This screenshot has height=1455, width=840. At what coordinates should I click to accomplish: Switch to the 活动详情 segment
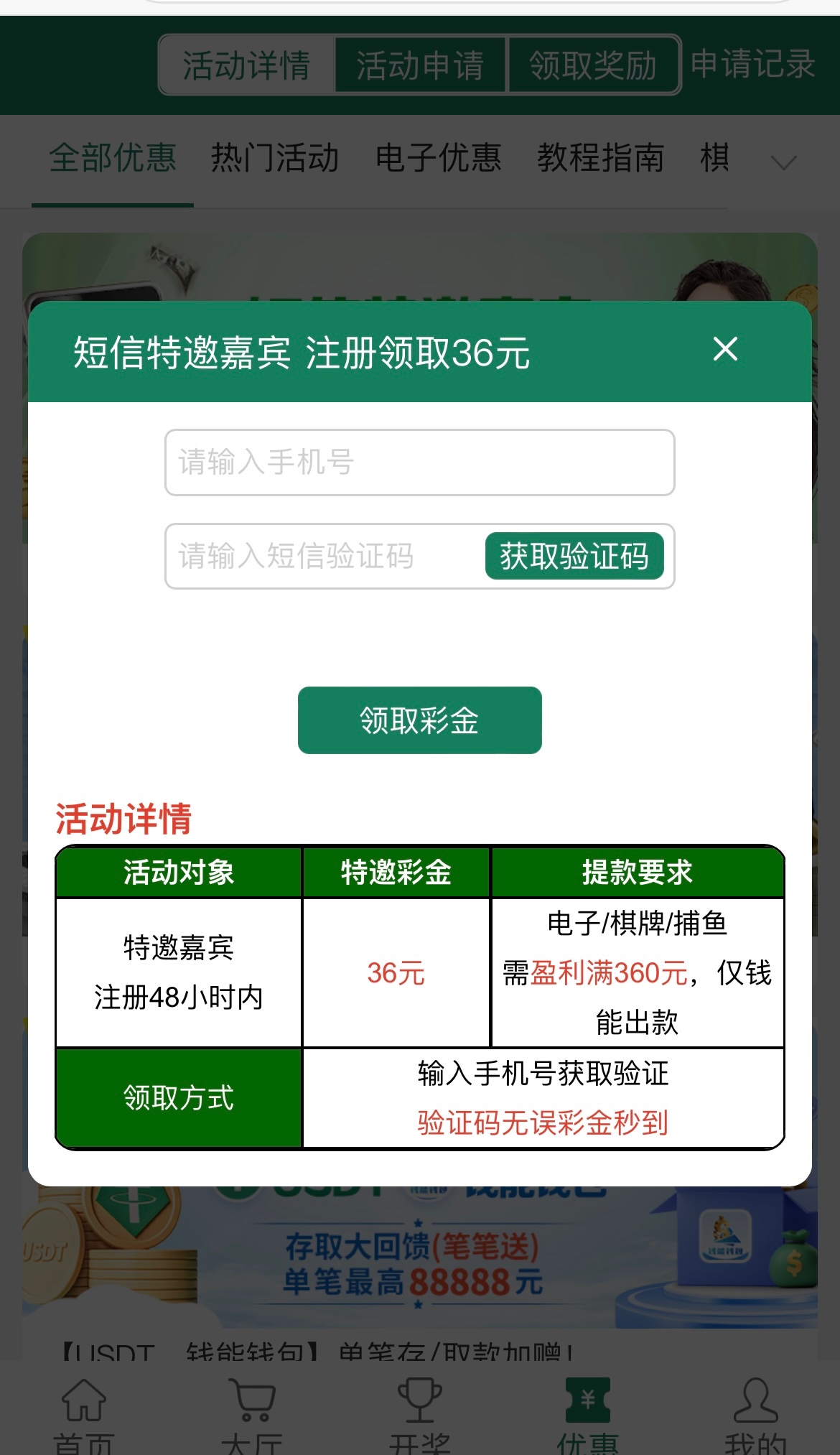(247, 65)
